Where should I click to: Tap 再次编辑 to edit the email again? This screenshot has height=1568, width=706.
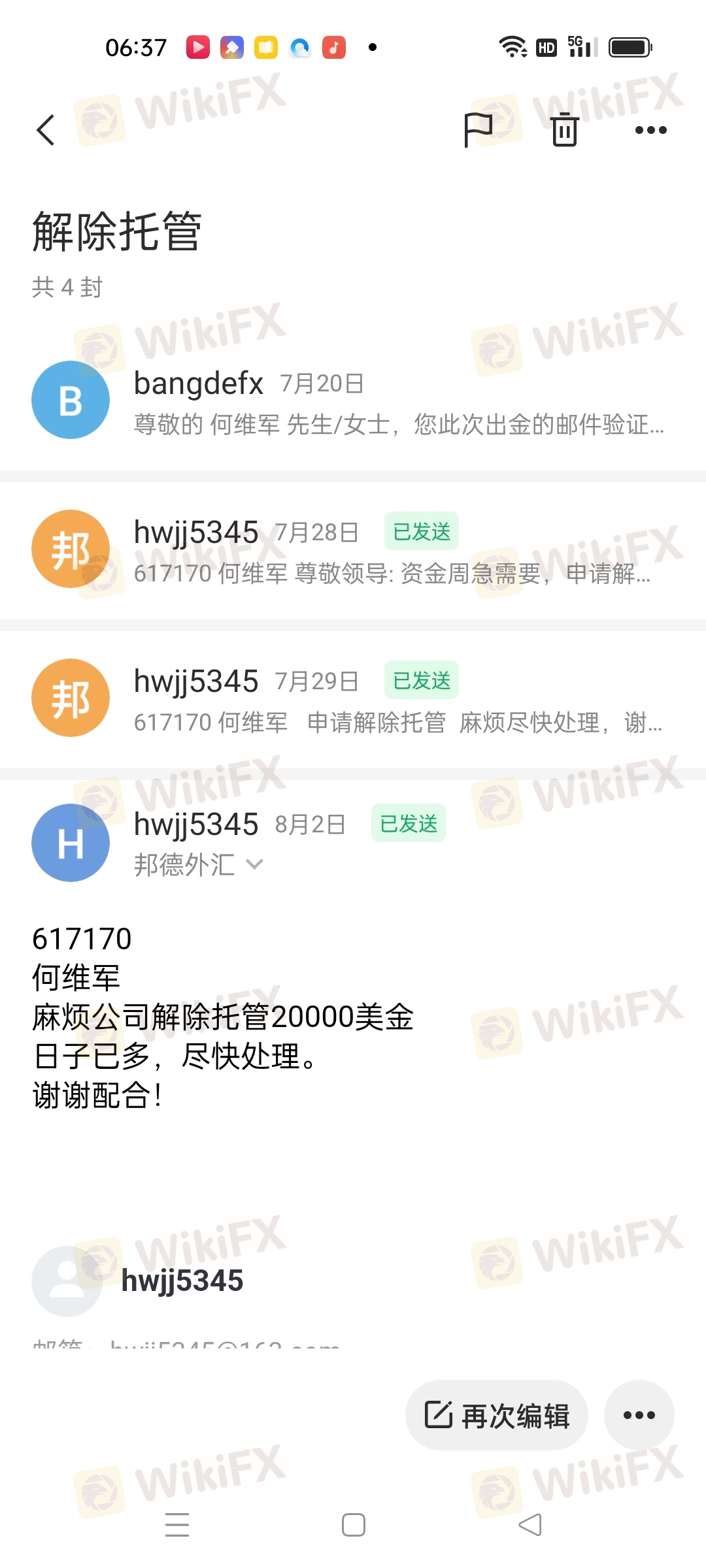(x=497, y=1416)
